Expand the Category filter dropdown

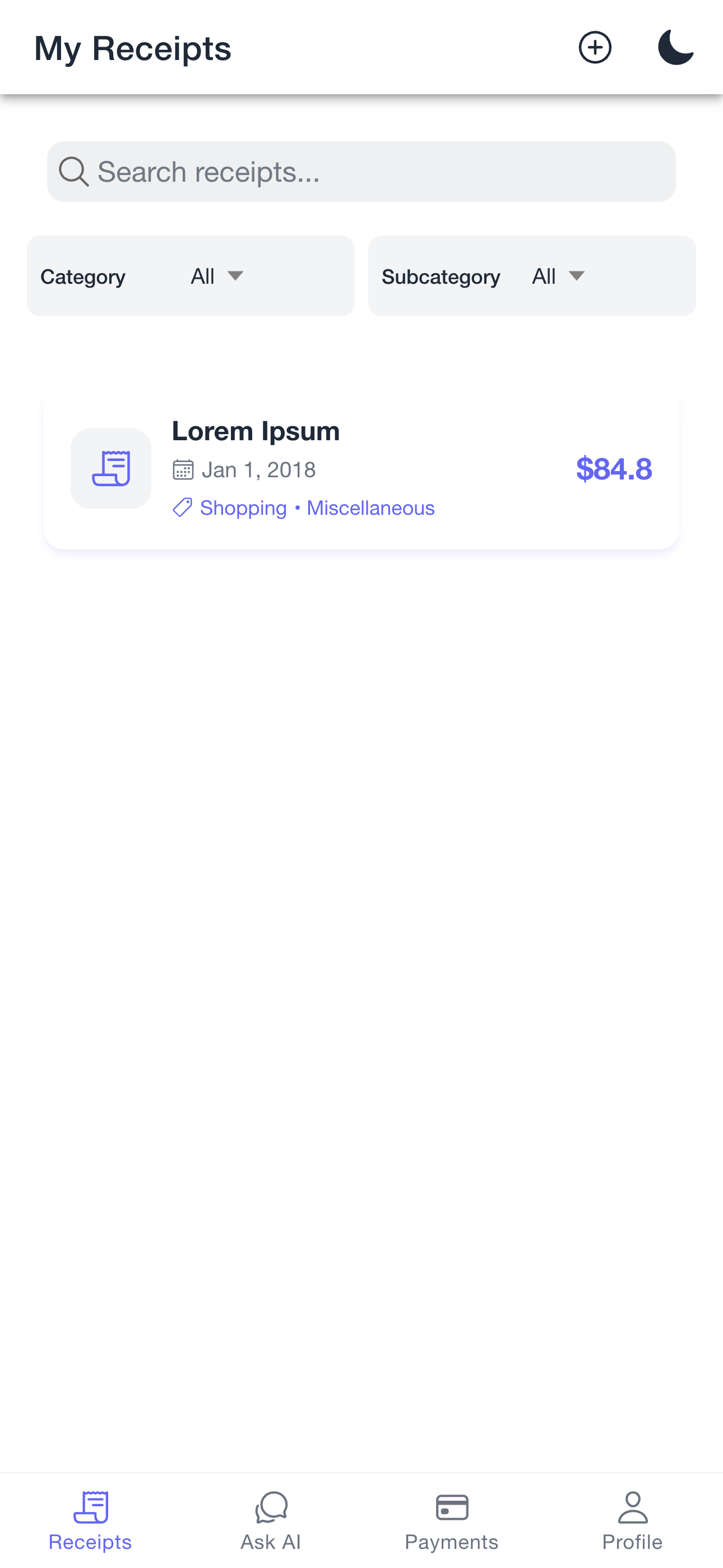coord(217,276)
